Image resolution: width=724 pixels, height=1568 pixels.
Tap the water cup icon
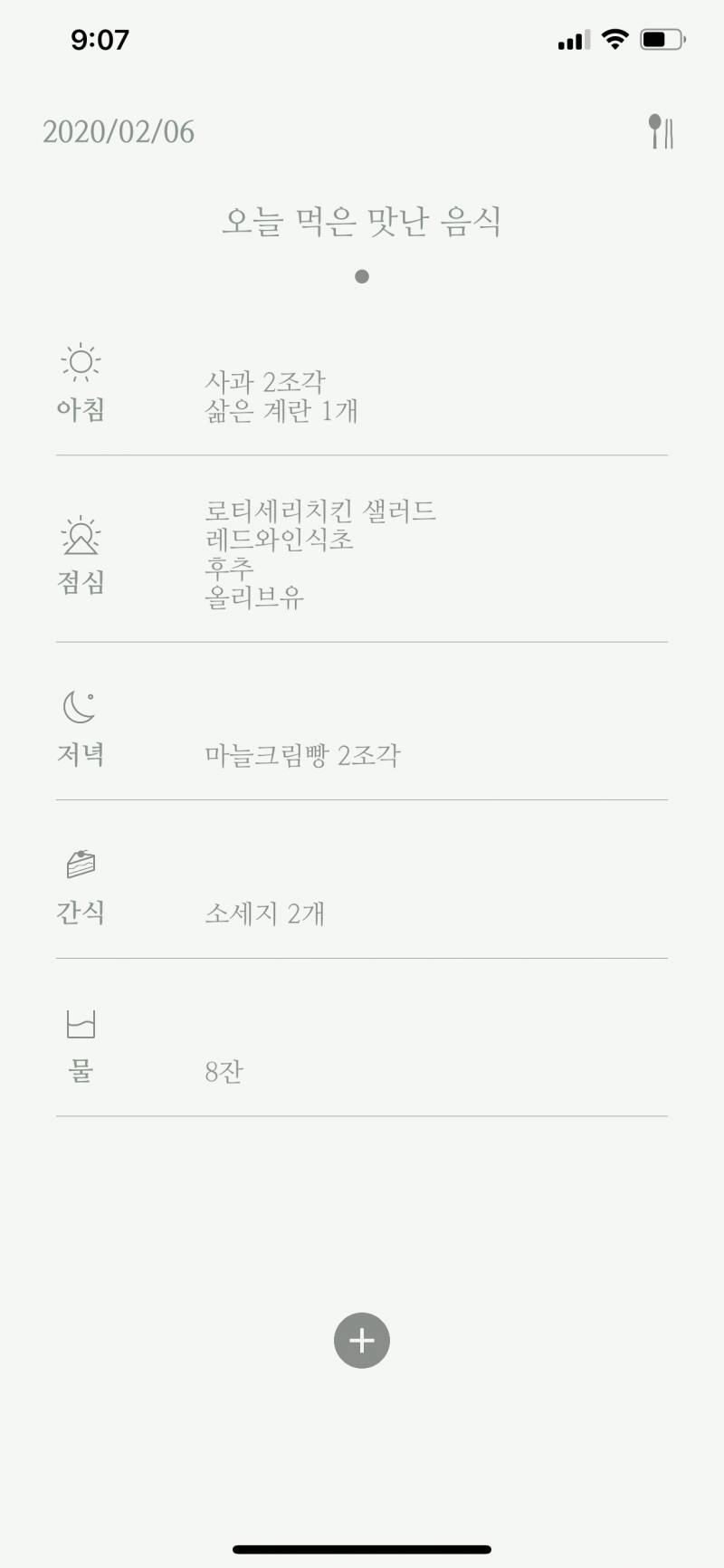(x=82, y=1024)
